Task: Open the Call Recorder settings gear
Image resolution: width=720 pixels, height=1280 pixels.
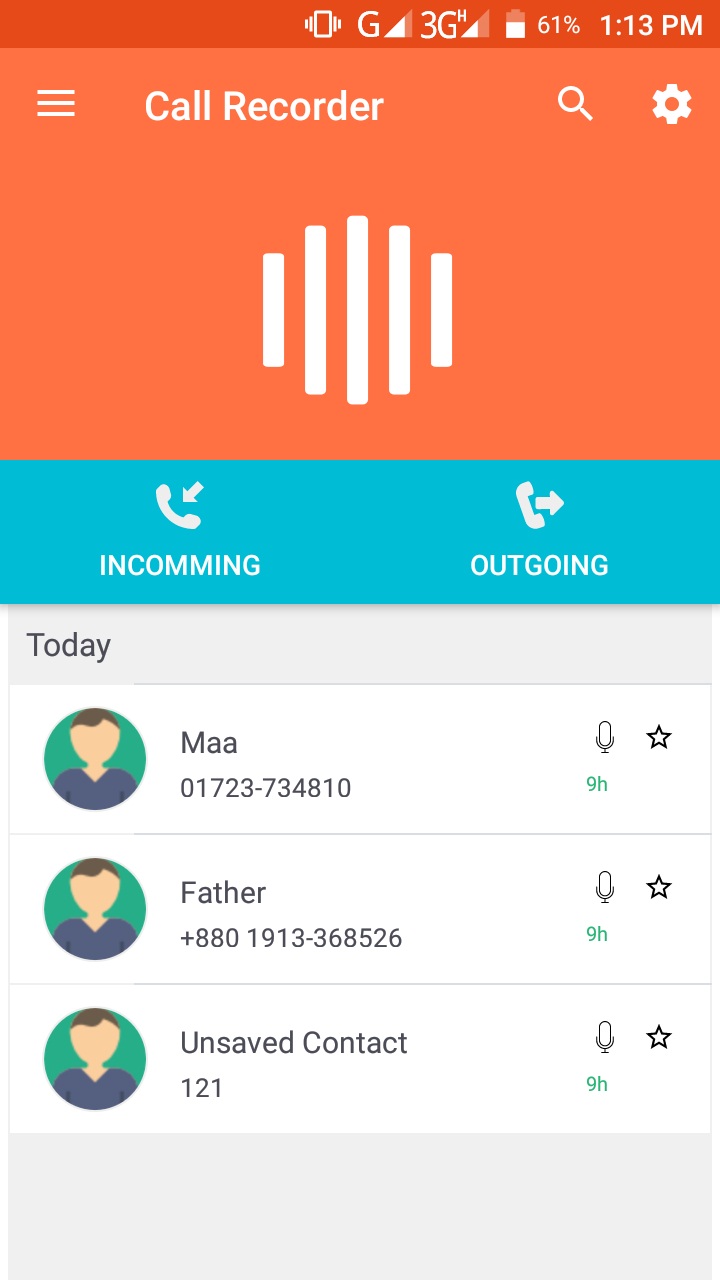Action: coord(672,103)
